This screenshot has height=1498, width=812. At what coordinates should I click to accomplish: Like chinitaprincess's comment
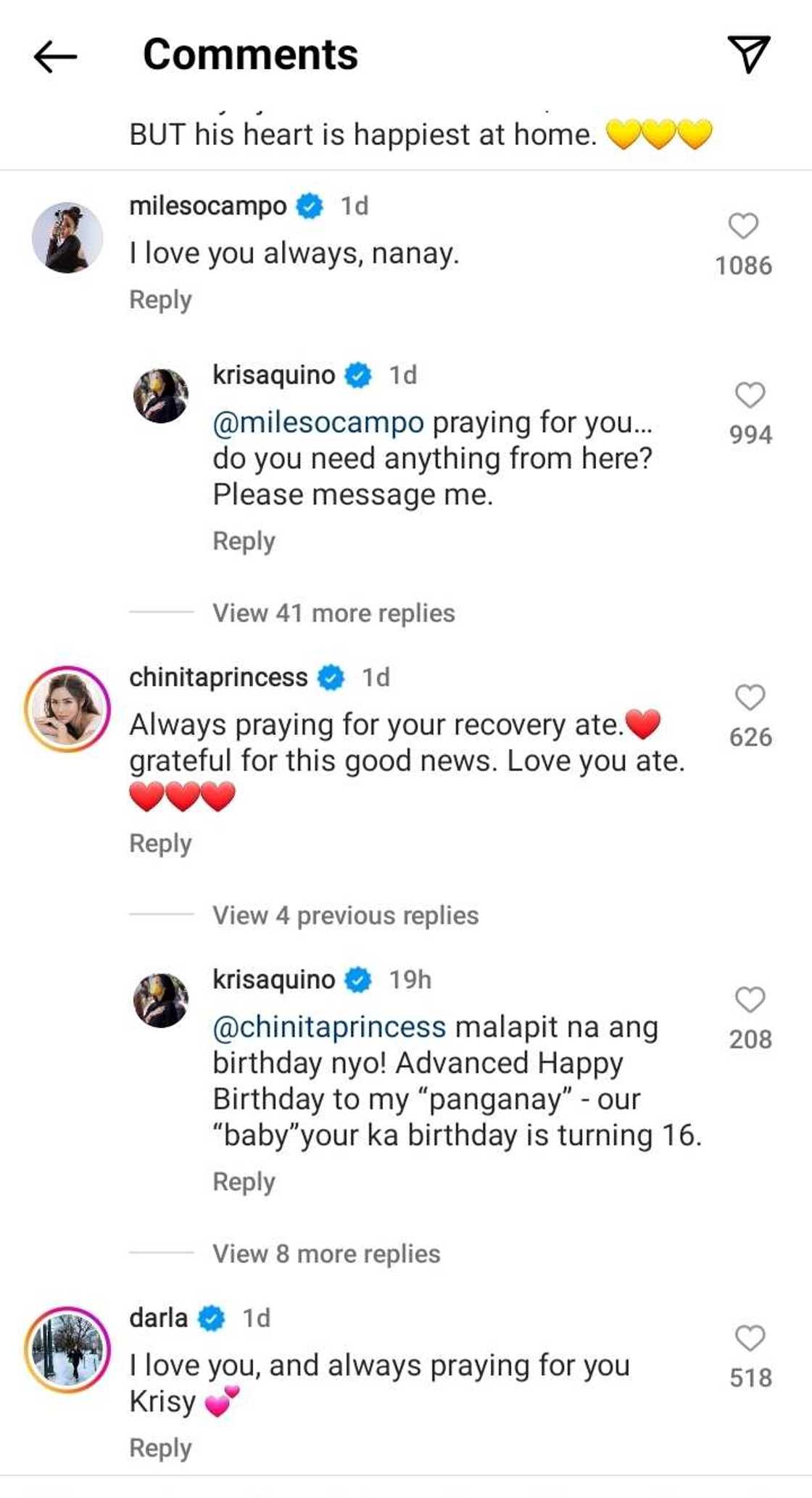tap(750, 698)
